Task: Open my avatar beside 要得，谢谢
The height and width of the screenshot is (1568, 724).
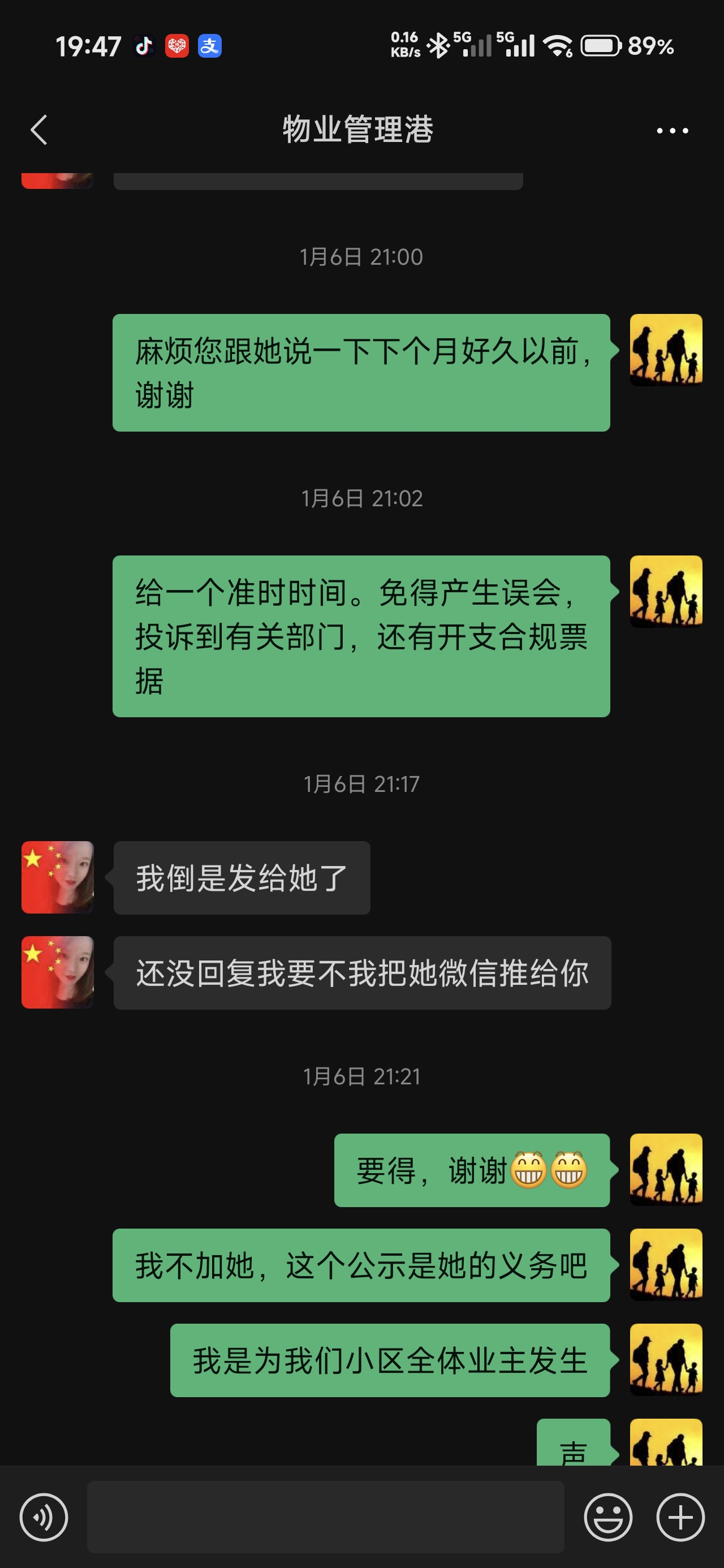Action: [666, 1169]
